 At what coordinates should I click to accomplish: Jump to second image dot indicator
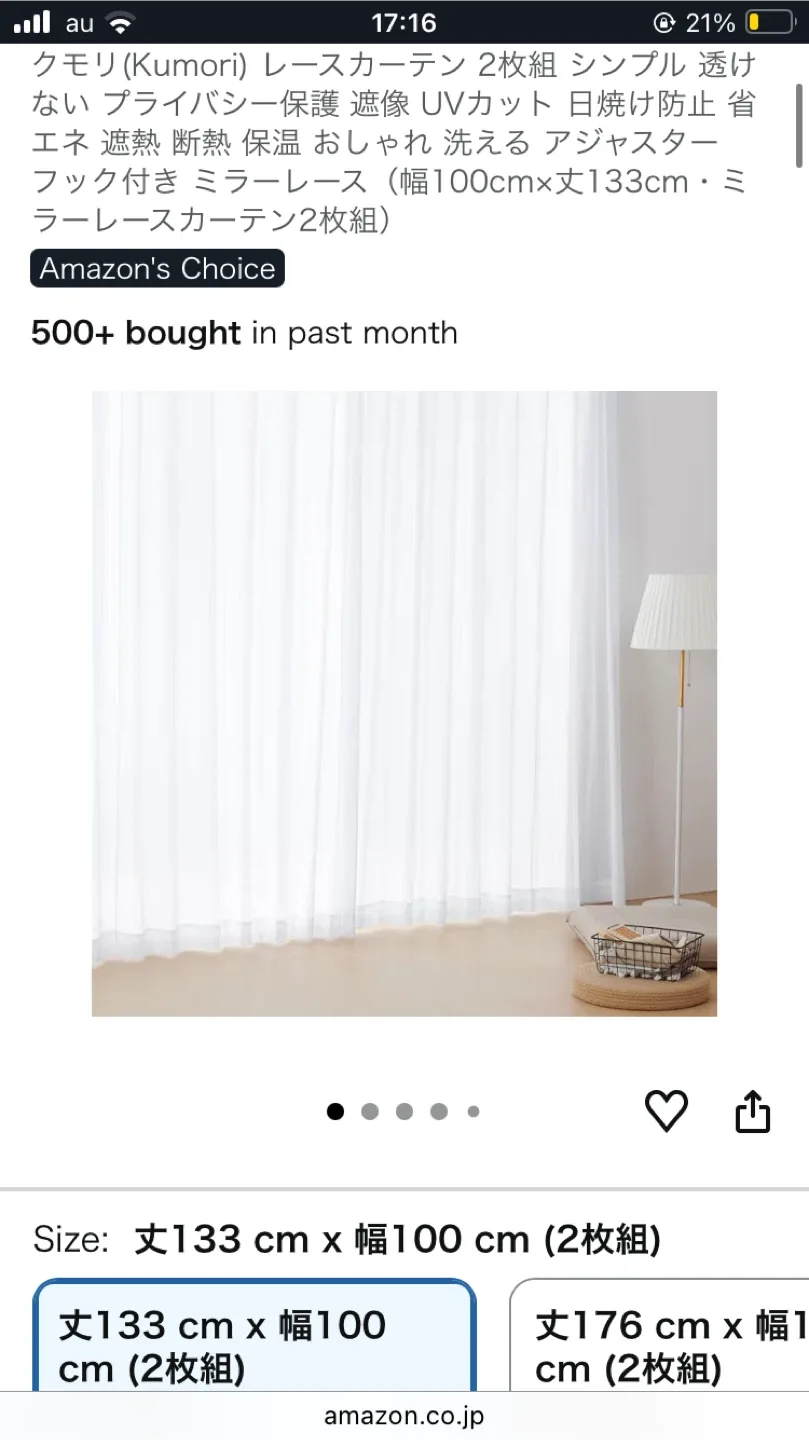coord(370,1111)
